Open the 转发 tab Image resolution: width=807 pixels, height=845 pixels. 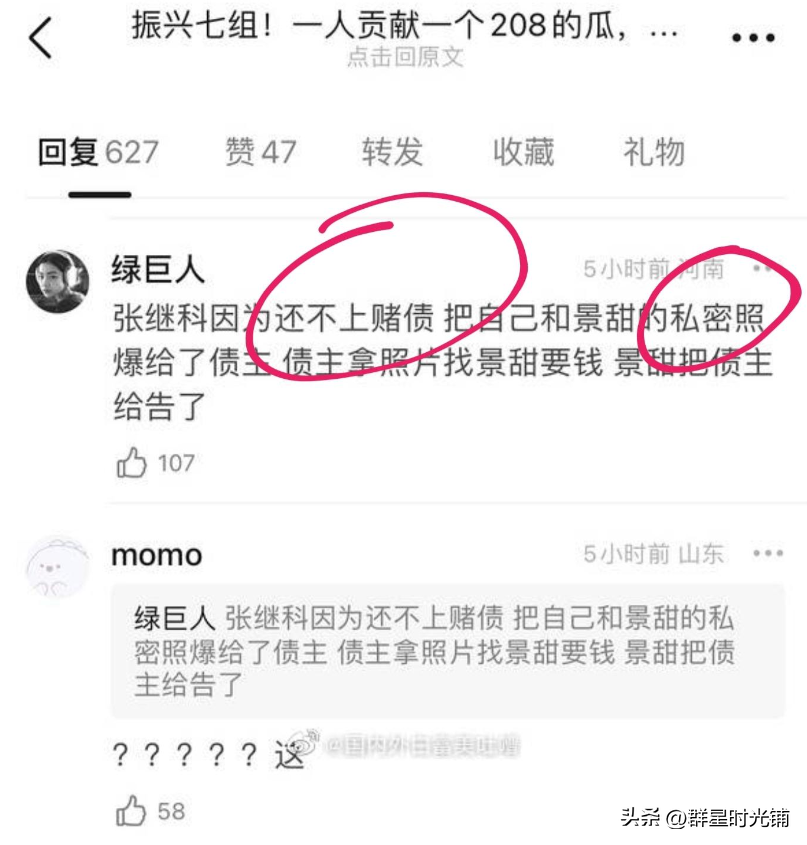point(392,152)
